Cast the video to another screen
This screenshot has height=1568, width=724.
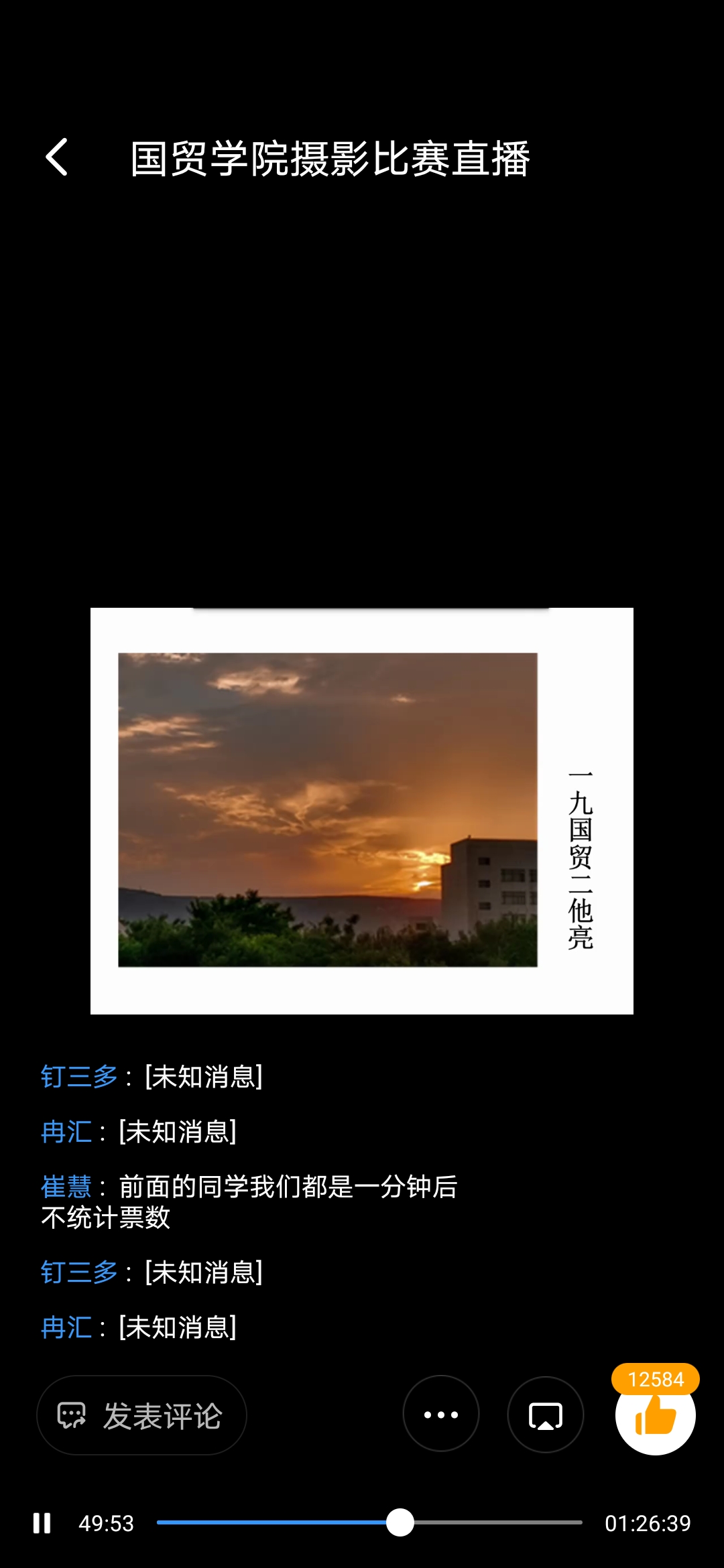click(546, 1415)
